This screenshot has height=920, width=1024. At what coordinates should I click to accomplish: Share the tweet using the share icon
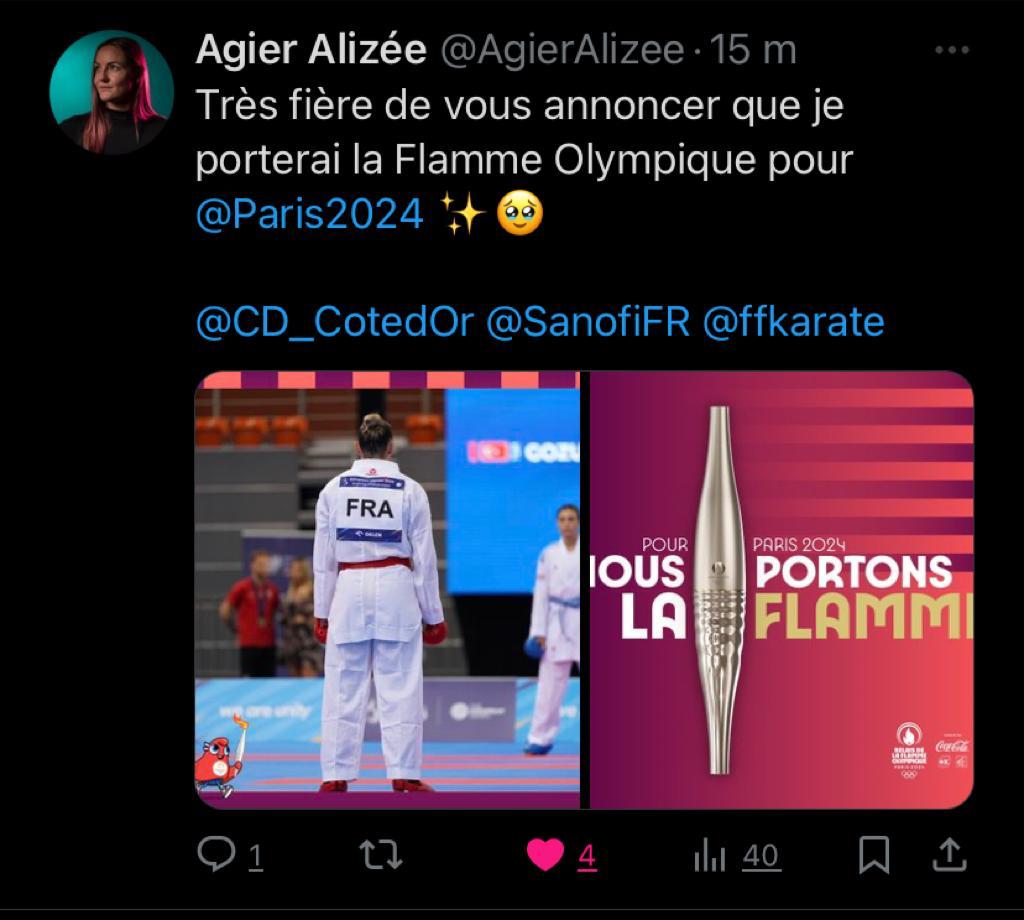click(x=949, y=853)
